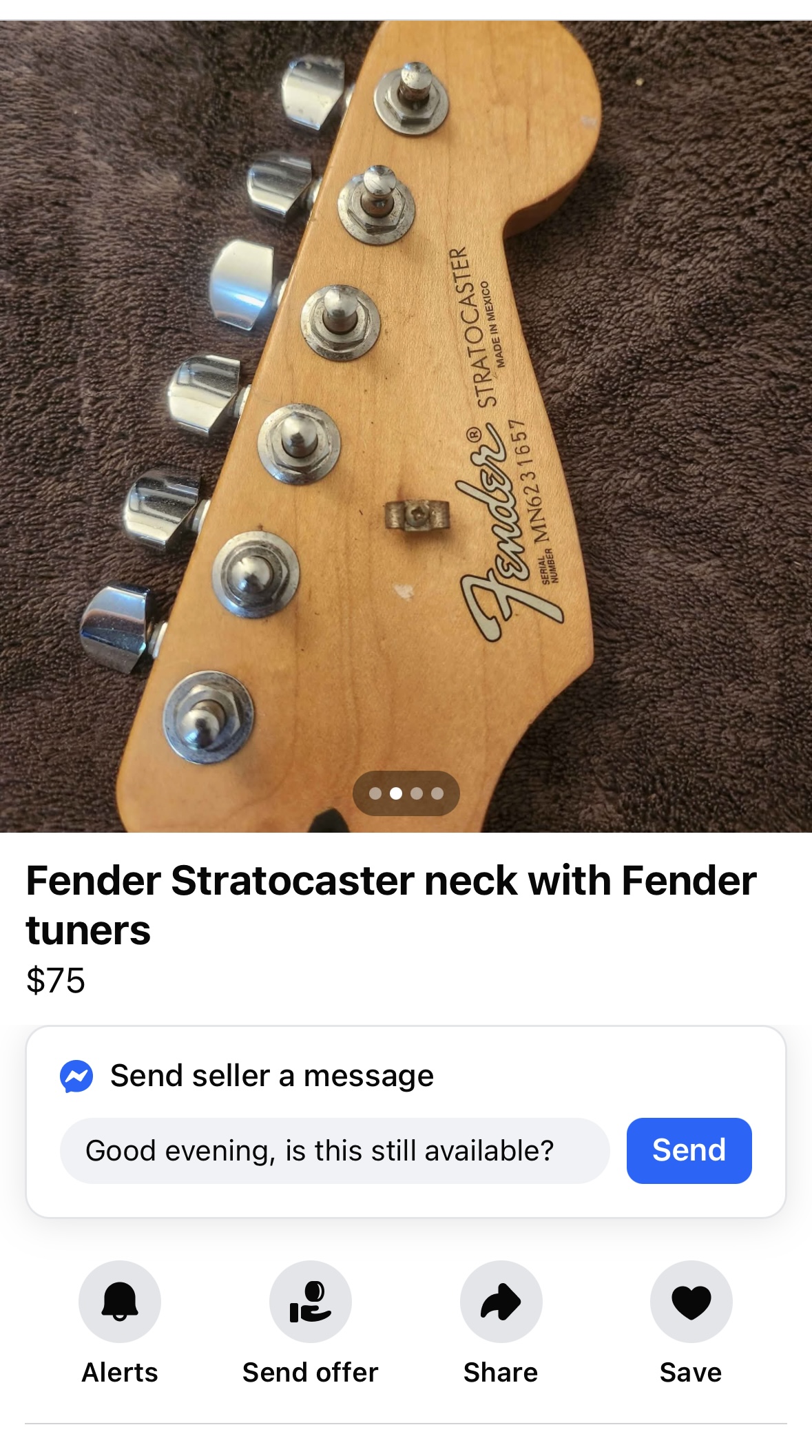Save this listing with the heart
The height and width of the screenshot is (1456, 812).
(691, 1302)
